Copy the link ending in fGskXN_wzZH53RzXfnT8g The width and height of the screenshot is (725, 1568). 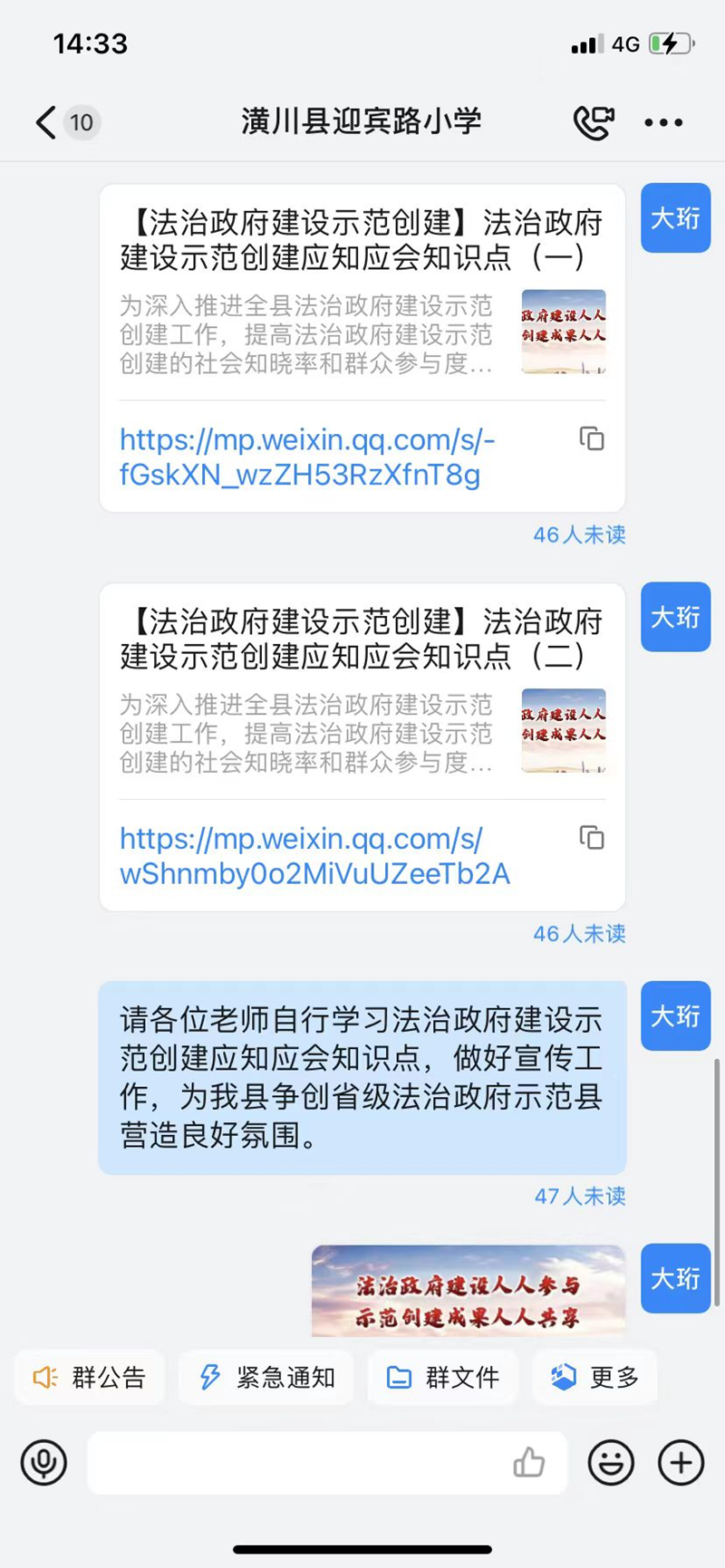point(592,439)
